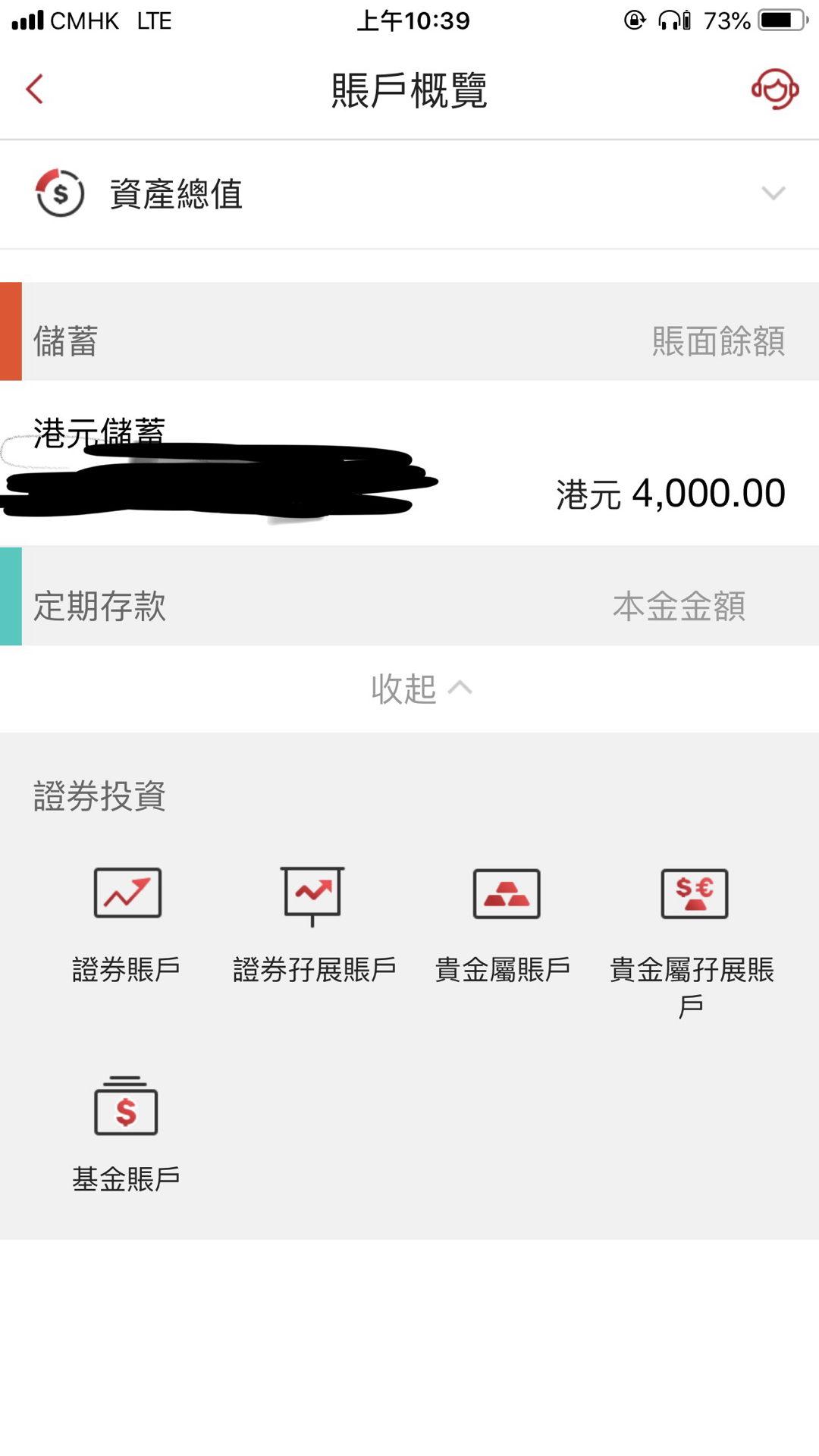This screenshot has width=819, height=1456.
Task: Open the customer service headset icon
Action: [x=774, y=89]
